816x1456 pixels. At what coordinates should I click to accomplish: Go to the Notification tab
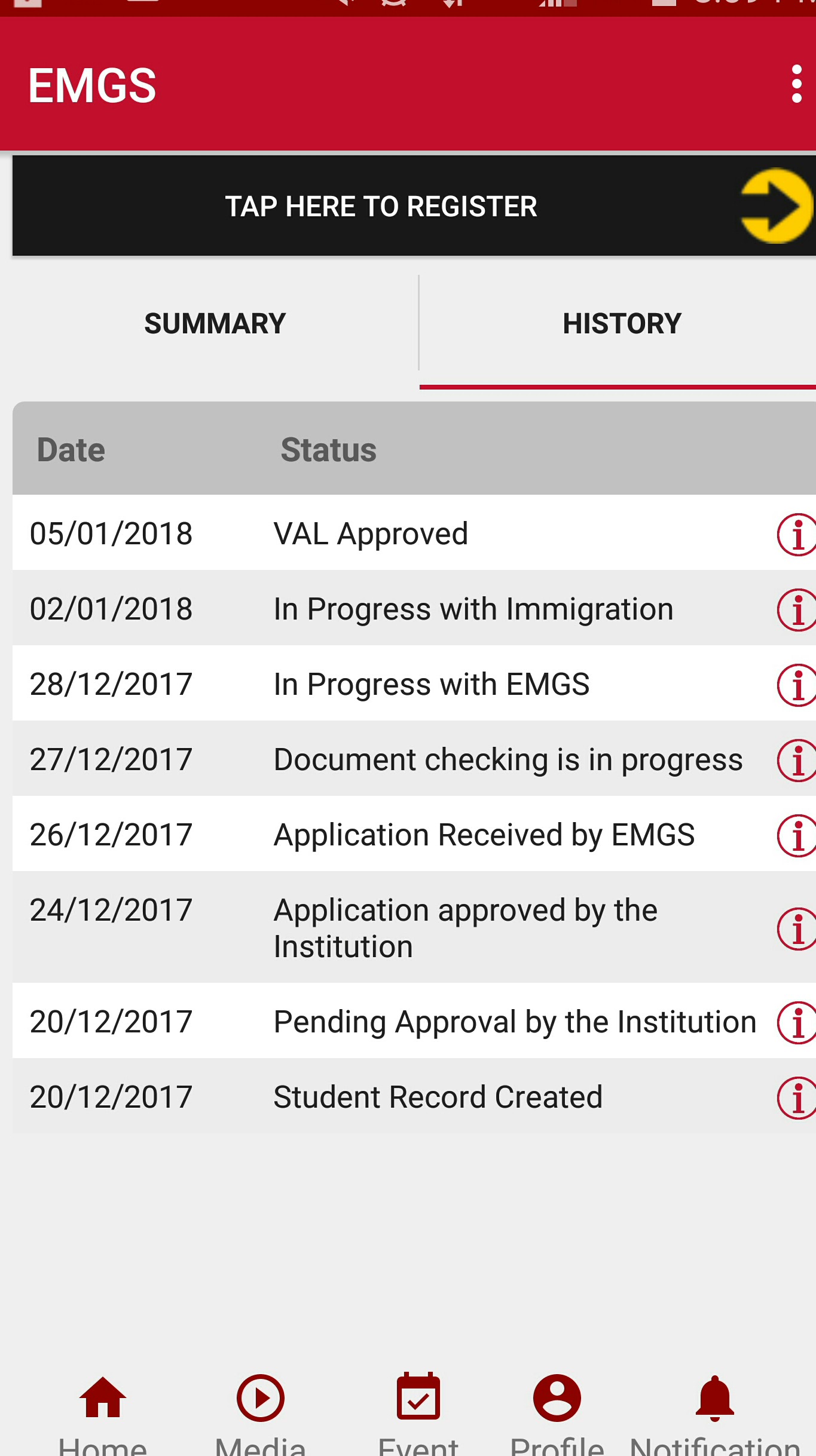(714, 1411)
